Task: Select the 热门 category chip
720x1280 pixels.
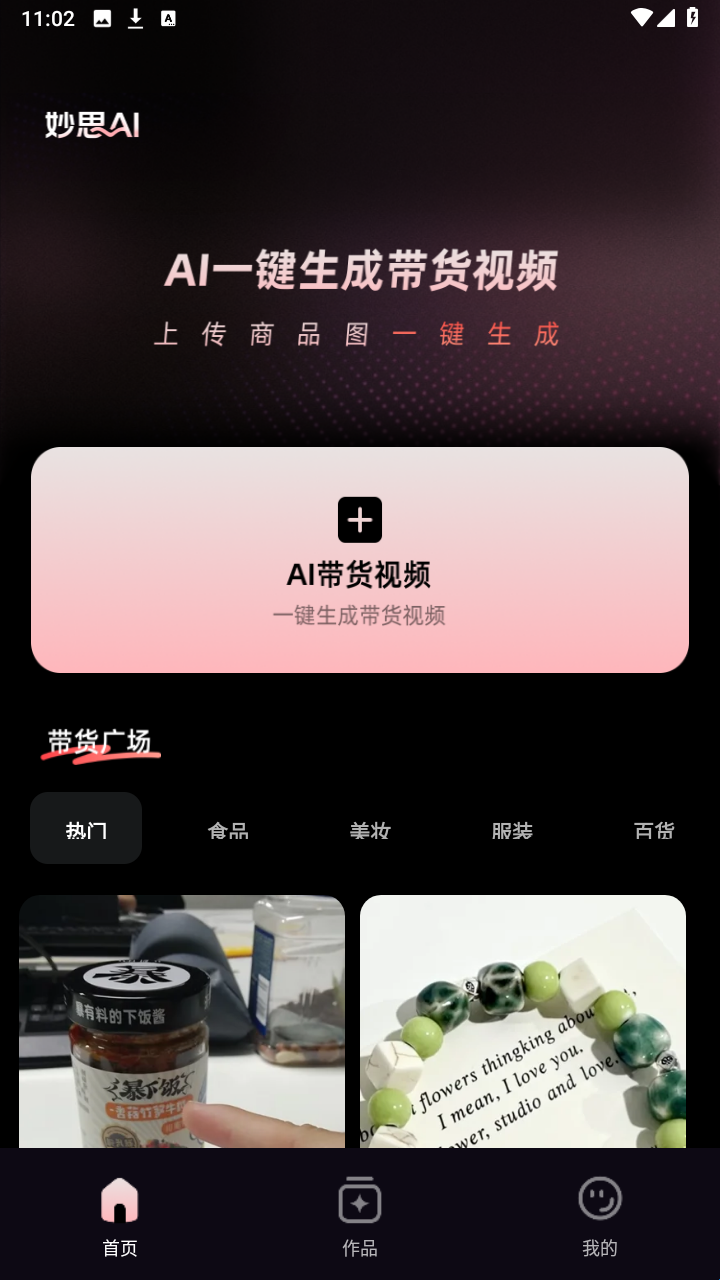Action: point(86,828)
